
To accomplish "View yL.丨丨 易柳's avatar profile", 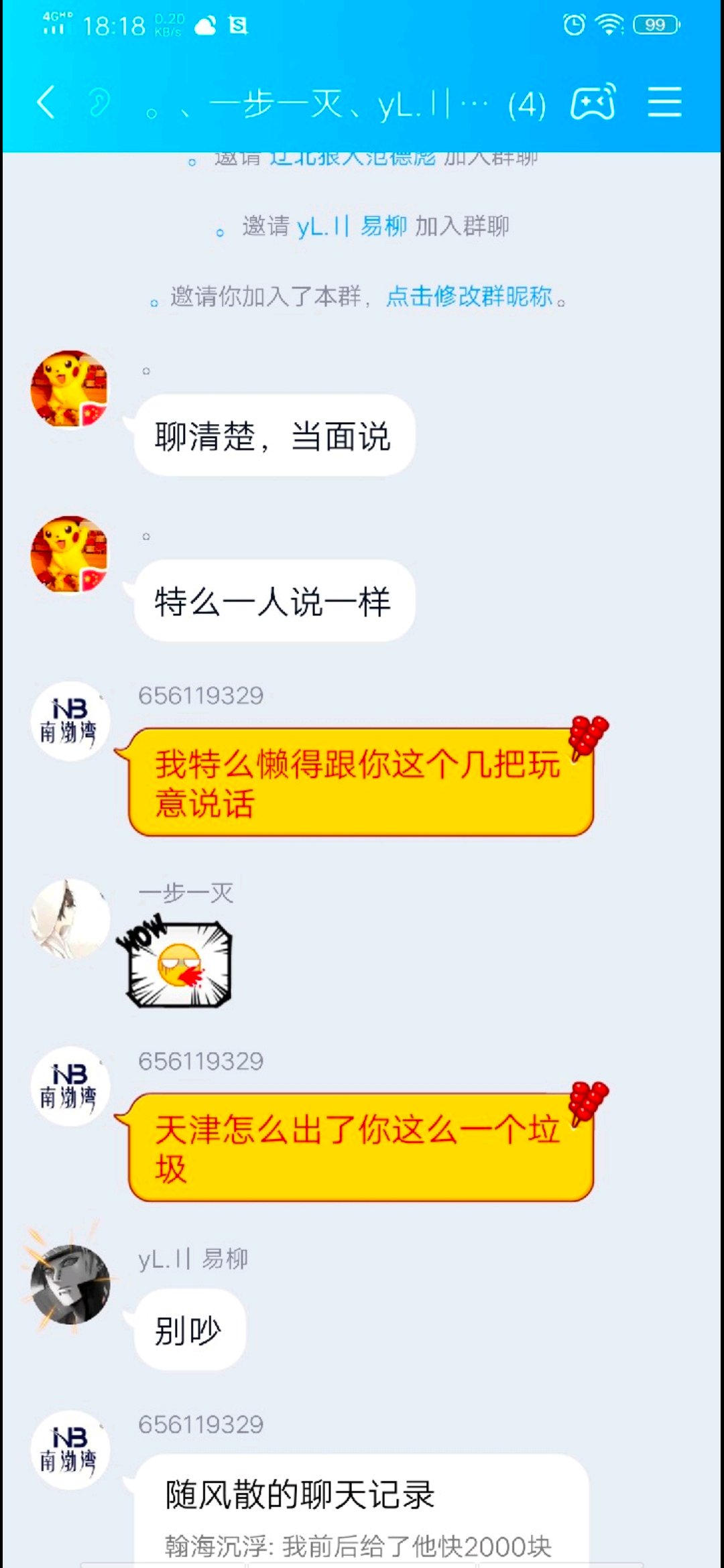I will (x=70, y=1284).
